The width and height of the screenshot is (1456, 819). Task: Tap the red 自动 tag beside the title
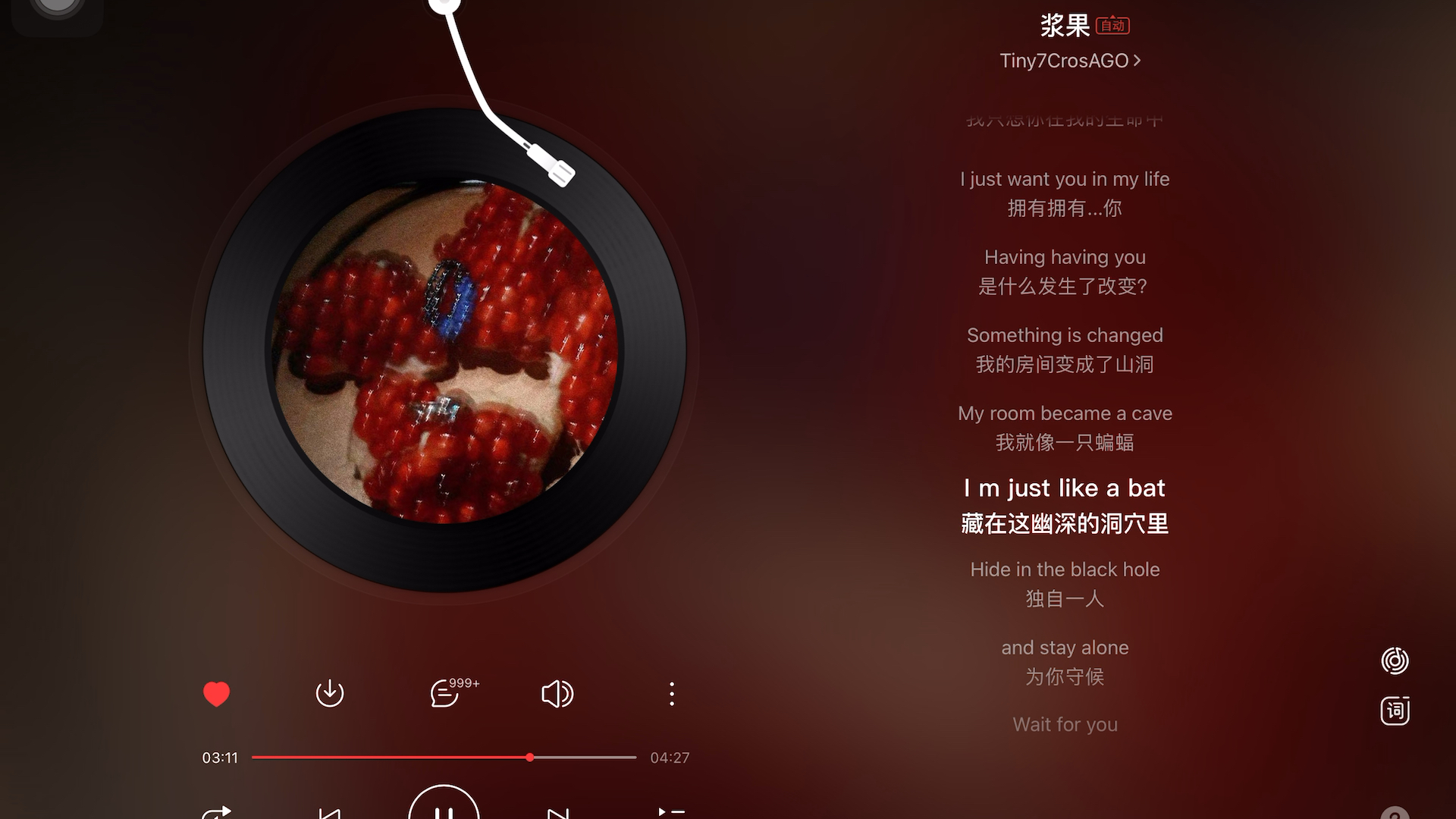1112,26
